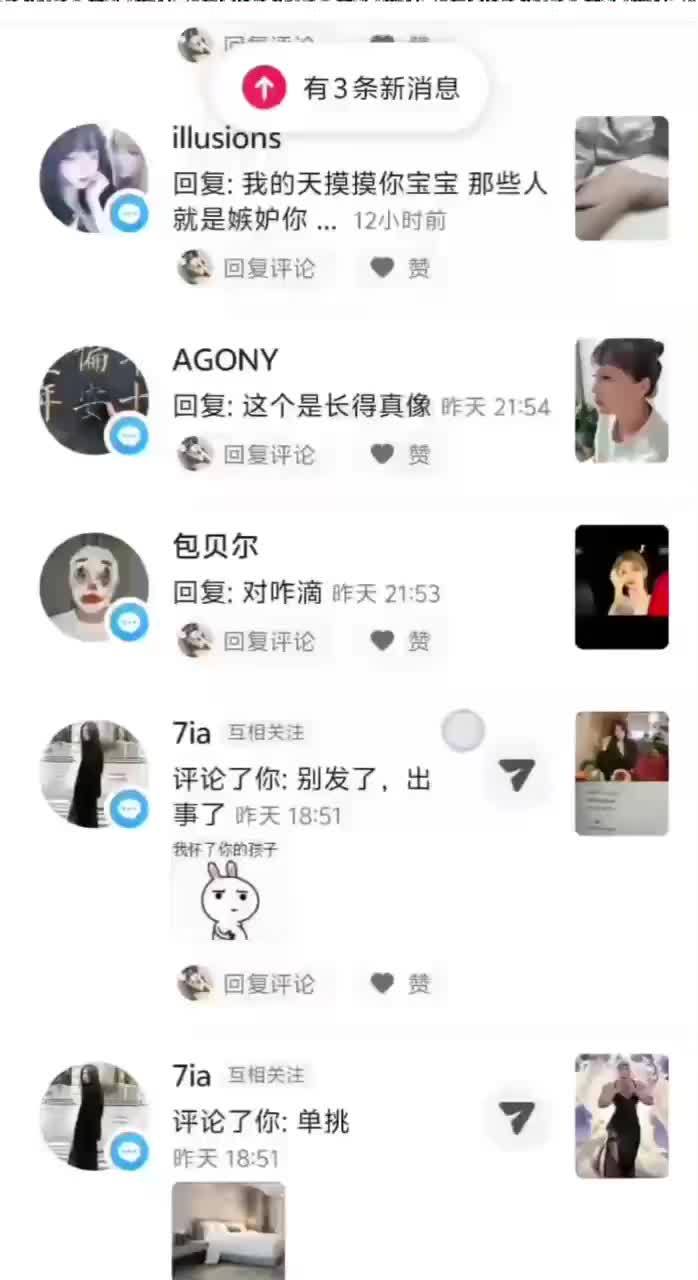The image size is (698, 1280).
Task: Reply to 包贝尔's comment
Action: pos(249,640)
